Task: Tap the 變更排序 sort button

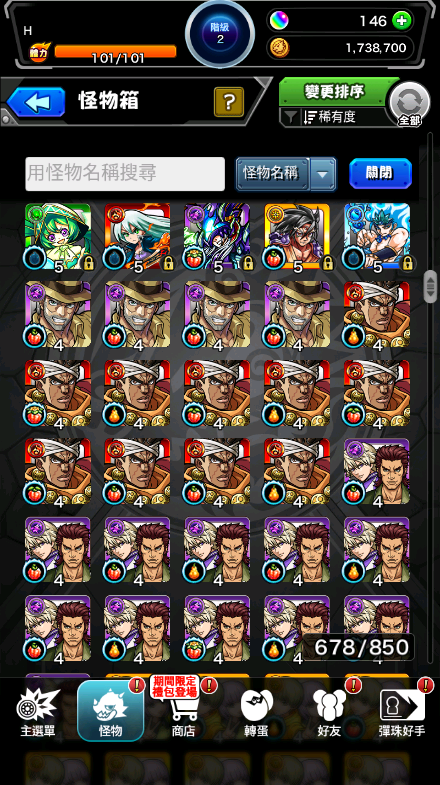Action: coord(334,92)
